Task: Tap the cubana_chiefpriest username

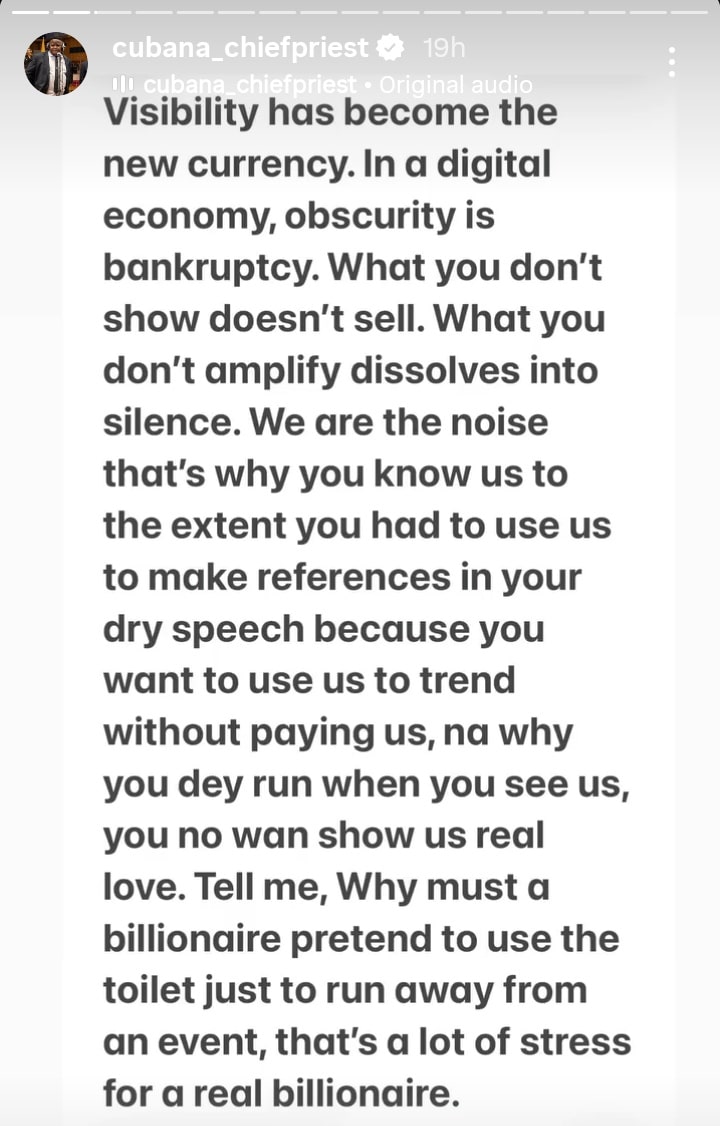Action: [240, 47]
